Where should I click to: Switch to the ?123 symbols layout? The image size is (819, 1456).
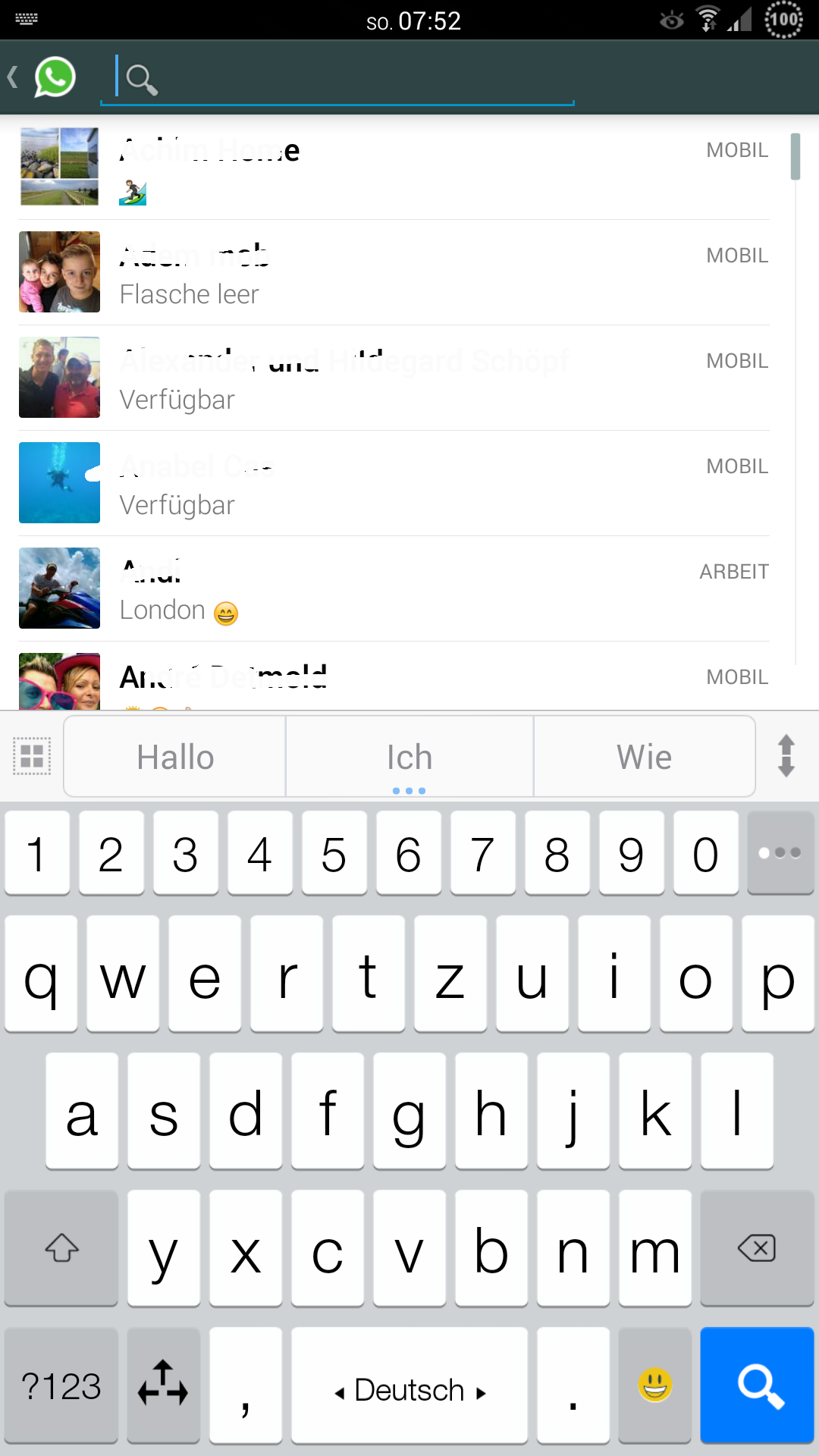61,1385
